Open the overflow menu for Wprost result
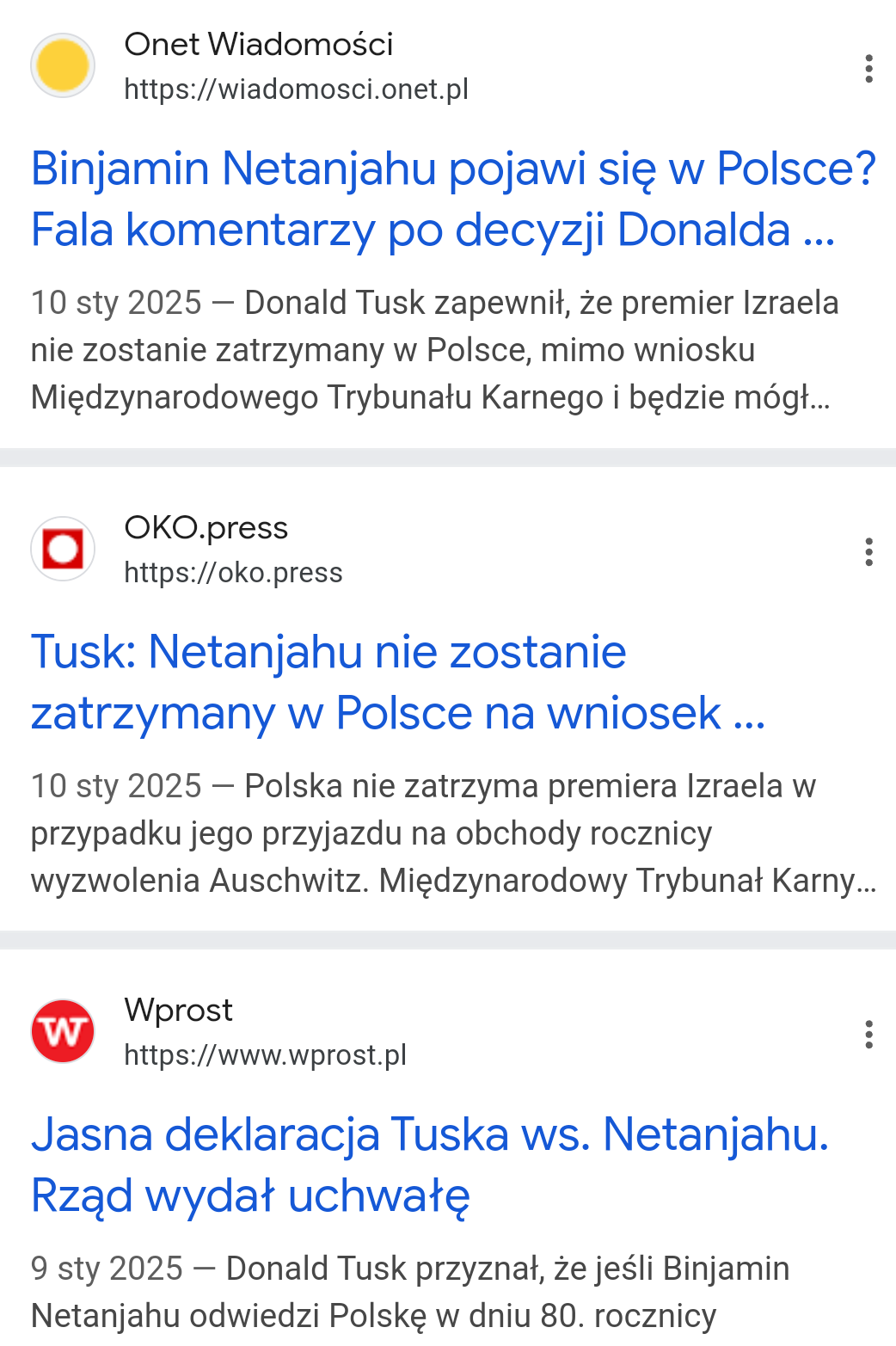 pyautogui.click(x=868, y=1034)
